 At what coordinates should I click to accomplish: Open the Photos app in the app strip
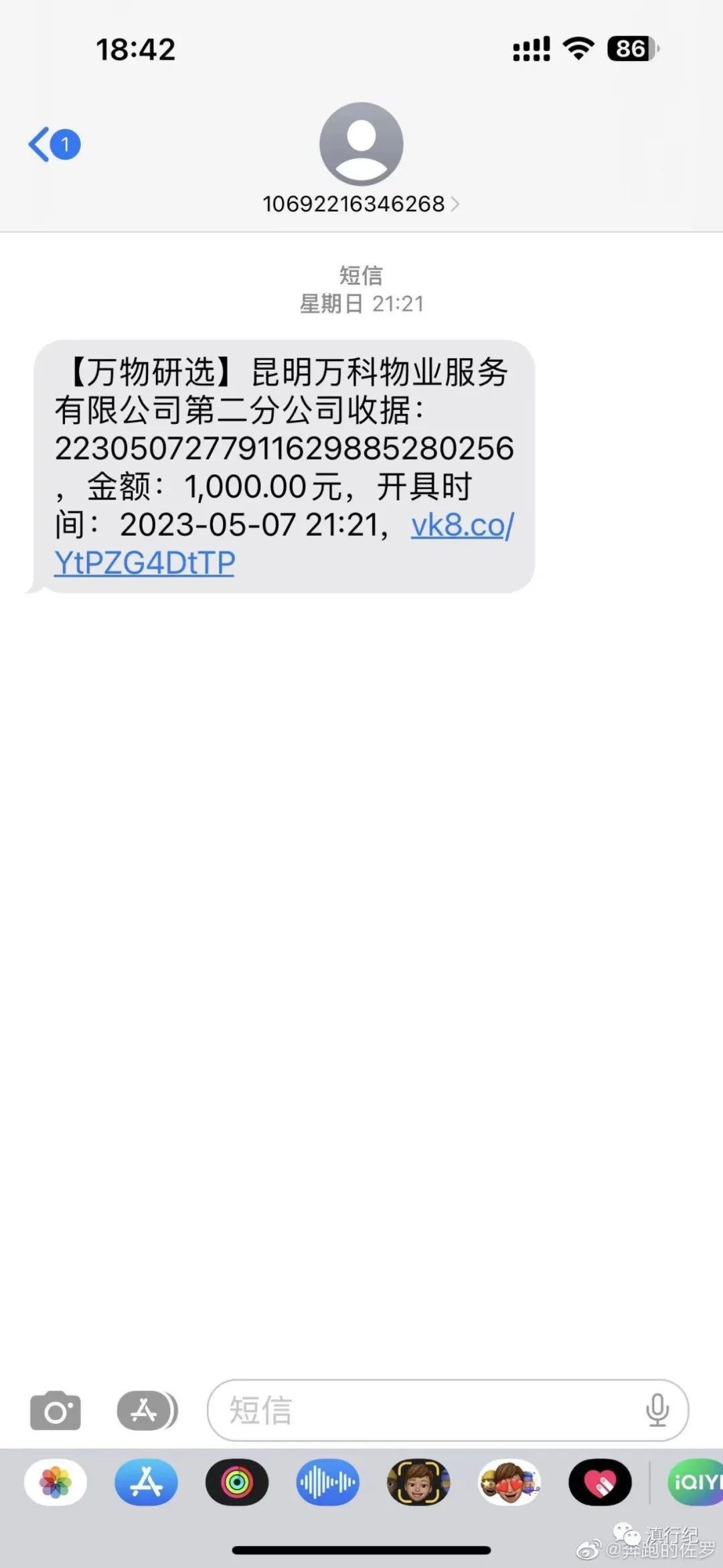[x=56, y=1482]
